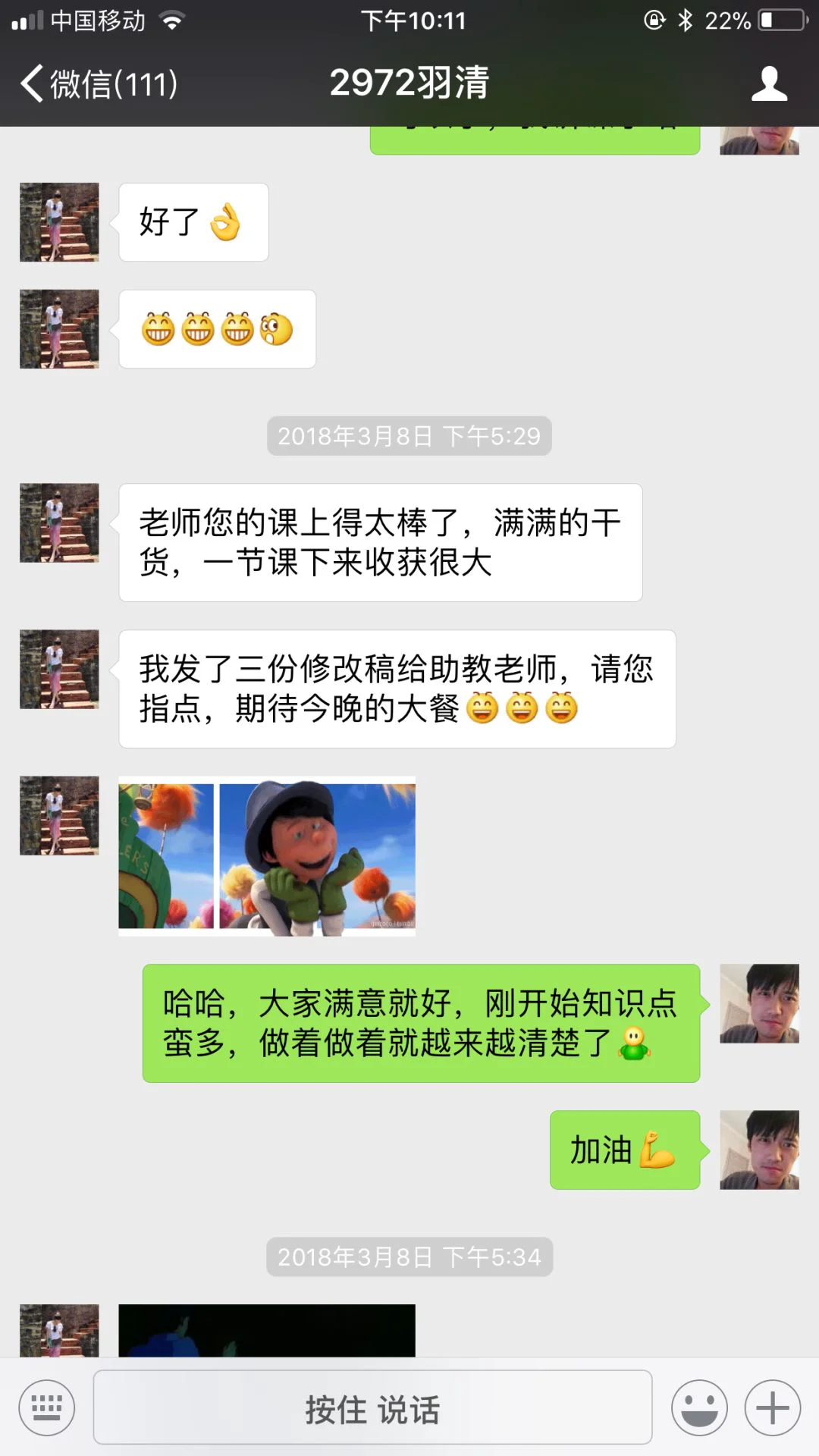View your own avatar beside the 加油 message
Image resolution: width=819 pixels, height=1456 pixels.
759,1150
